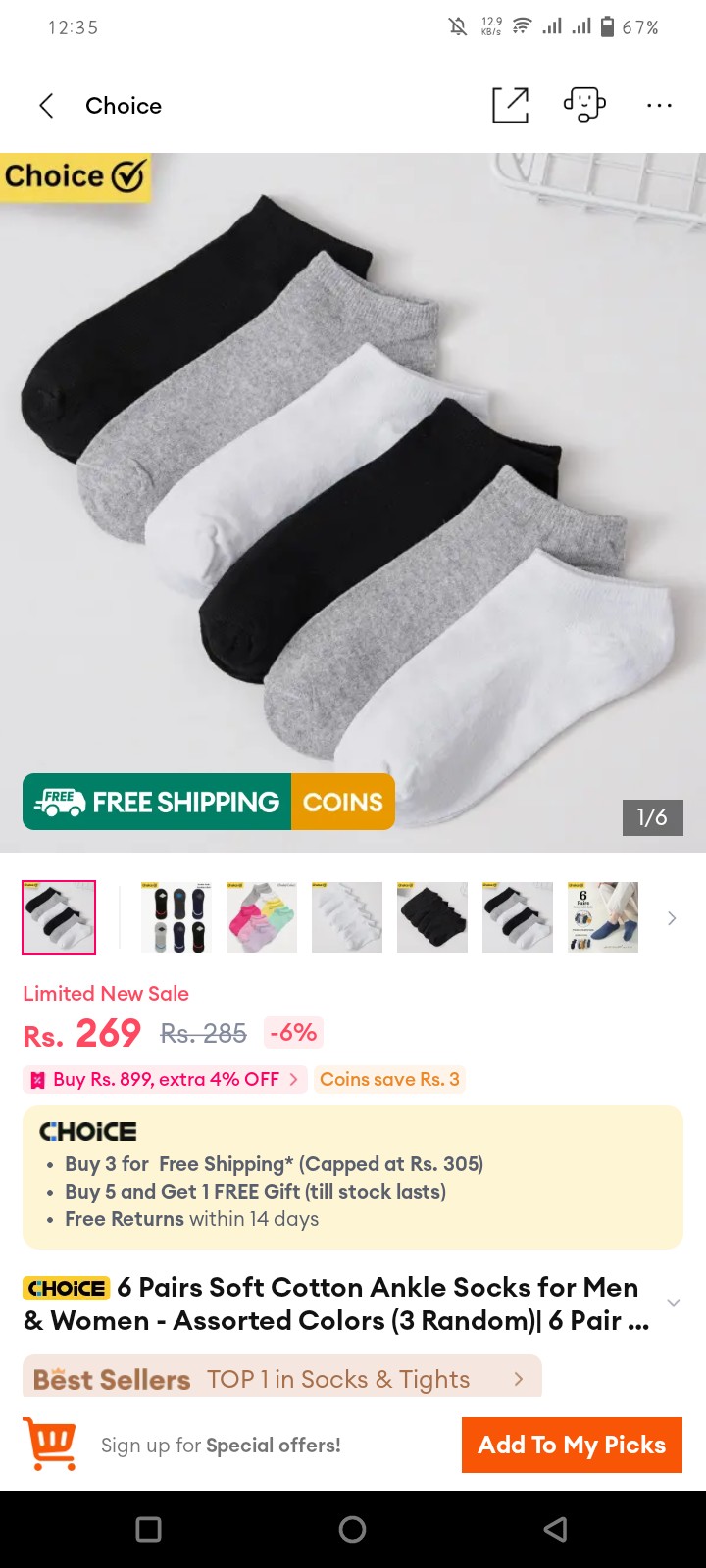Open Best Sellers TOP 1 in Socks & Tights
Viewport: 706px width, 1568px height.
pyautogui.click(x=282, y=1377)
